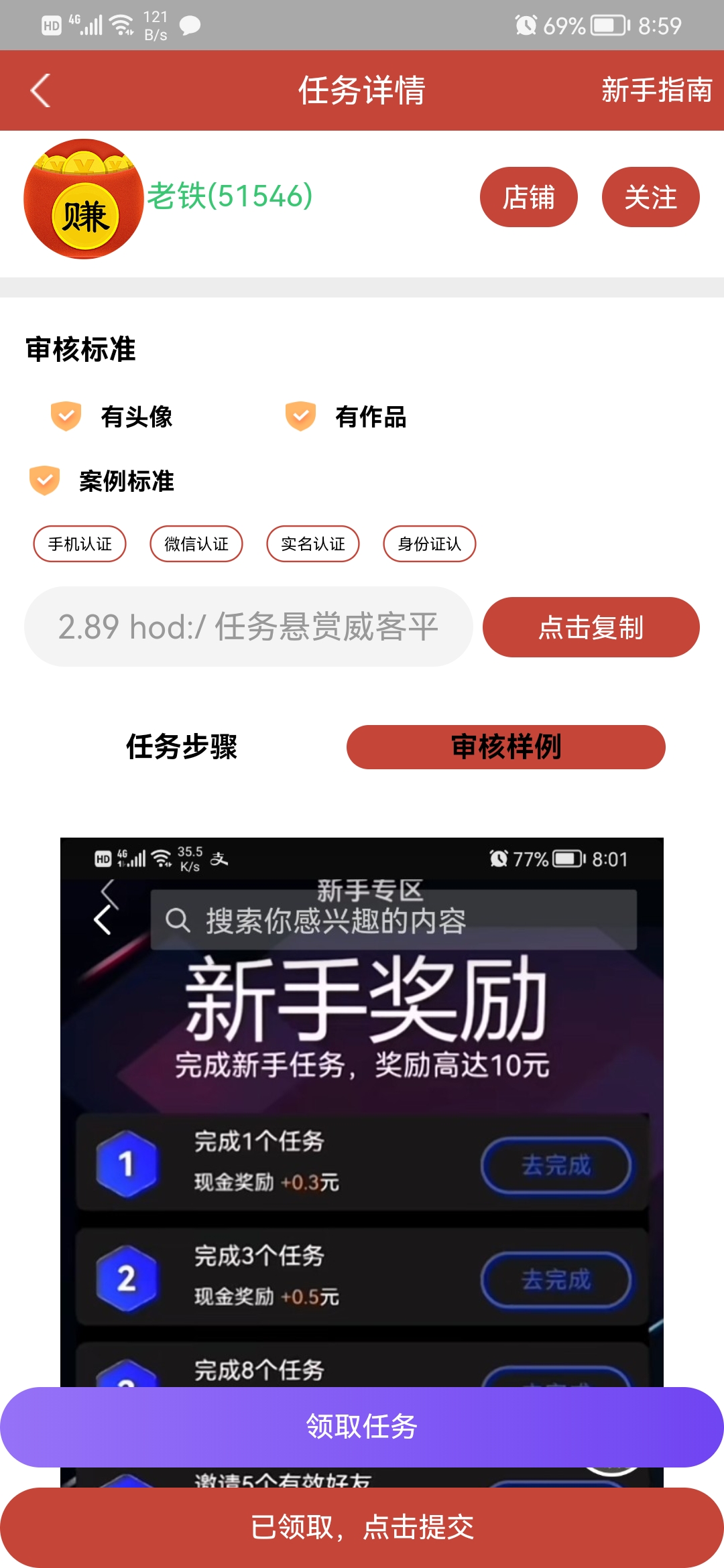Tap 点击复制 to copy the task code
Image resolution: width=724 pixels, height=1568 pixels.
pos(591,627)
